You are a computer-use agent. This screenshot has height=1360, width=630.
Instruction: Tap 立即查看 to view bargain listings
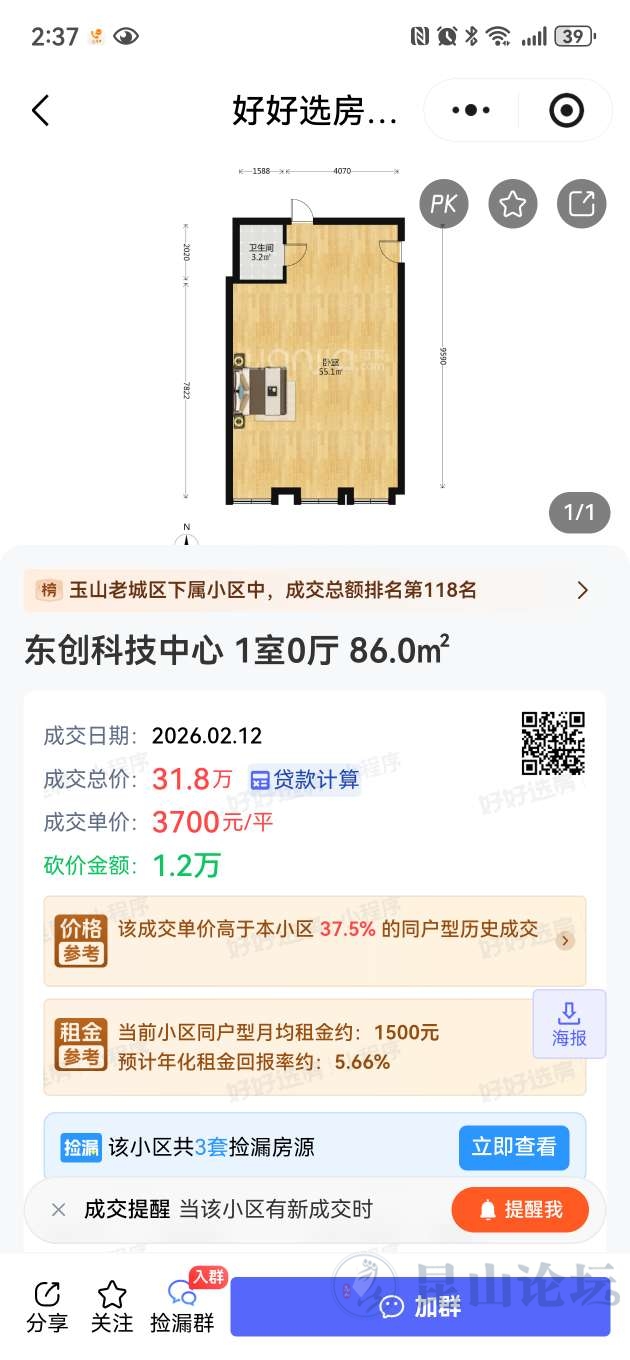[x=513, y=1147]
